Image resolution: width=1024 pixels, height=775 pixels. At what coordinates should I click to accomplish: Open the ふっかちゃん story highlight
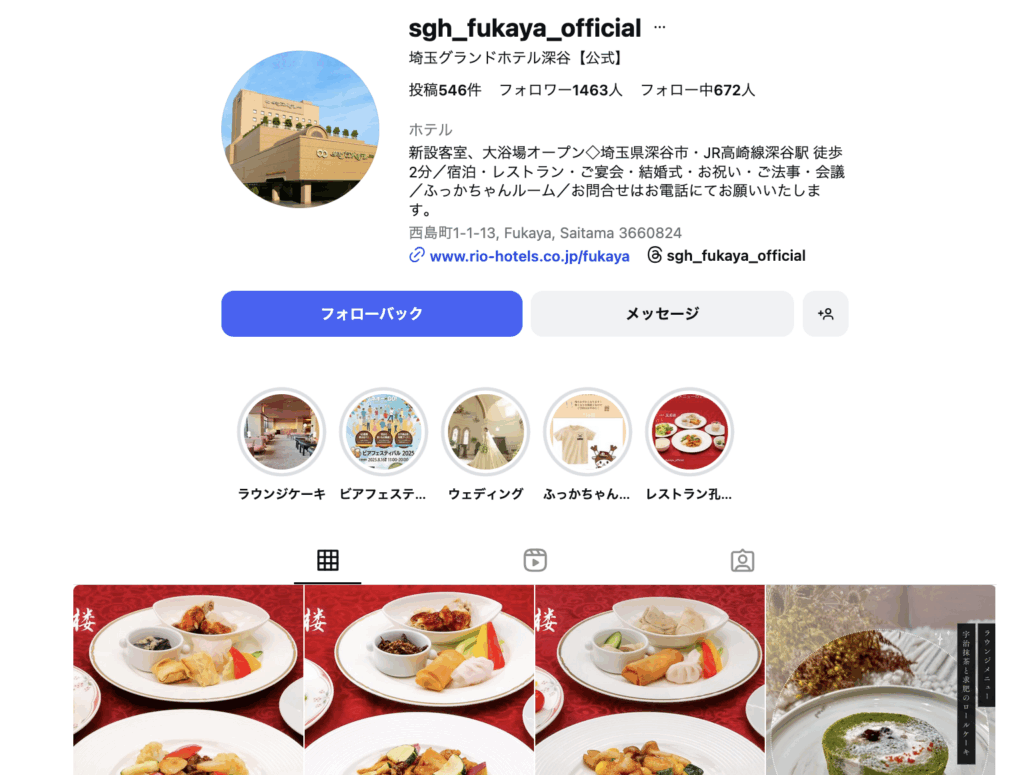coord(587,432)
